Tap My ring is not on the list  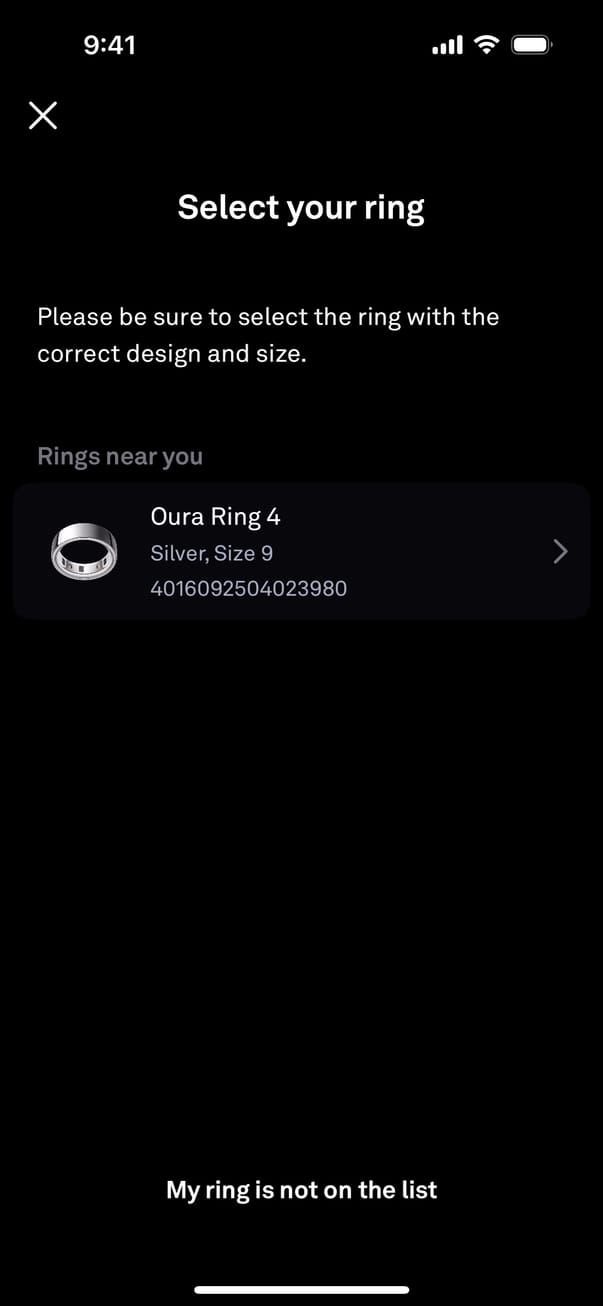pos(301,1189)
